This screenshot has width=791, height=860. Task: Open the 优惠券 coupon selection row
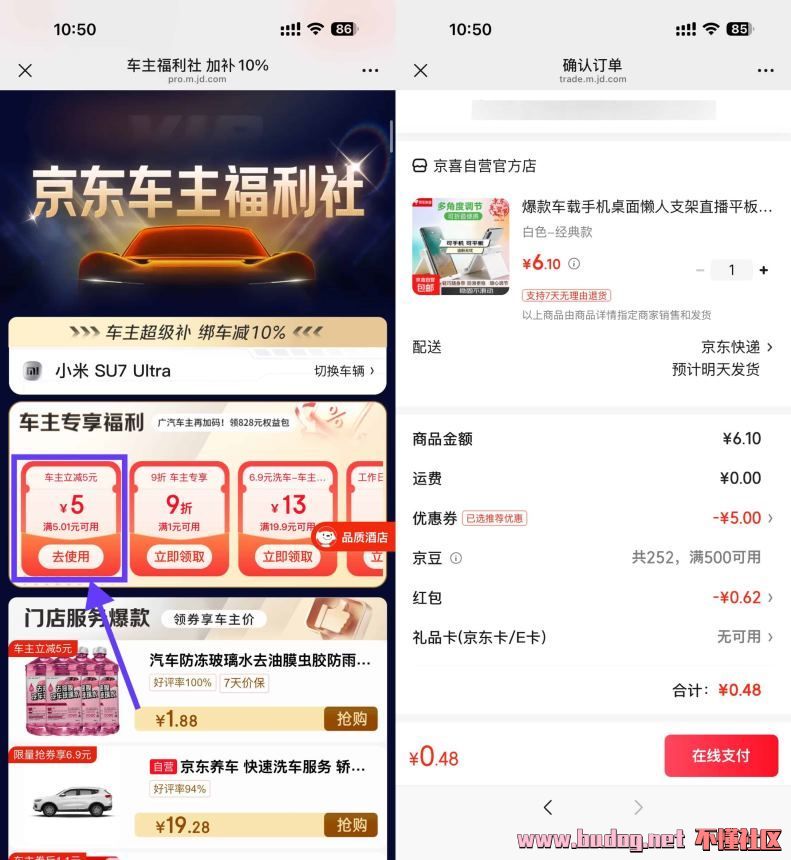593,518
